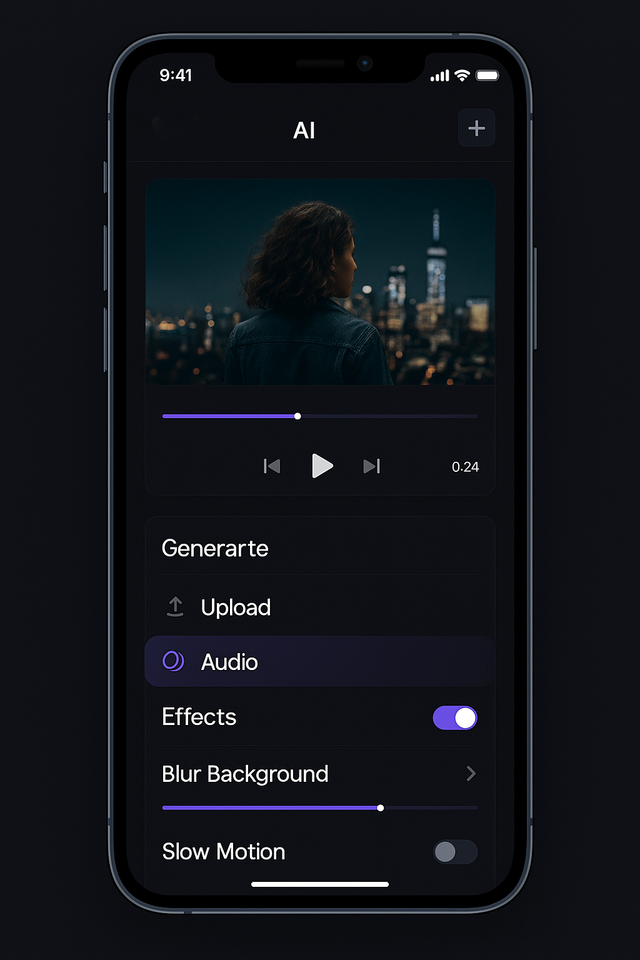Turn off the Effects switch
640x960 pixels.
(454, 718)
